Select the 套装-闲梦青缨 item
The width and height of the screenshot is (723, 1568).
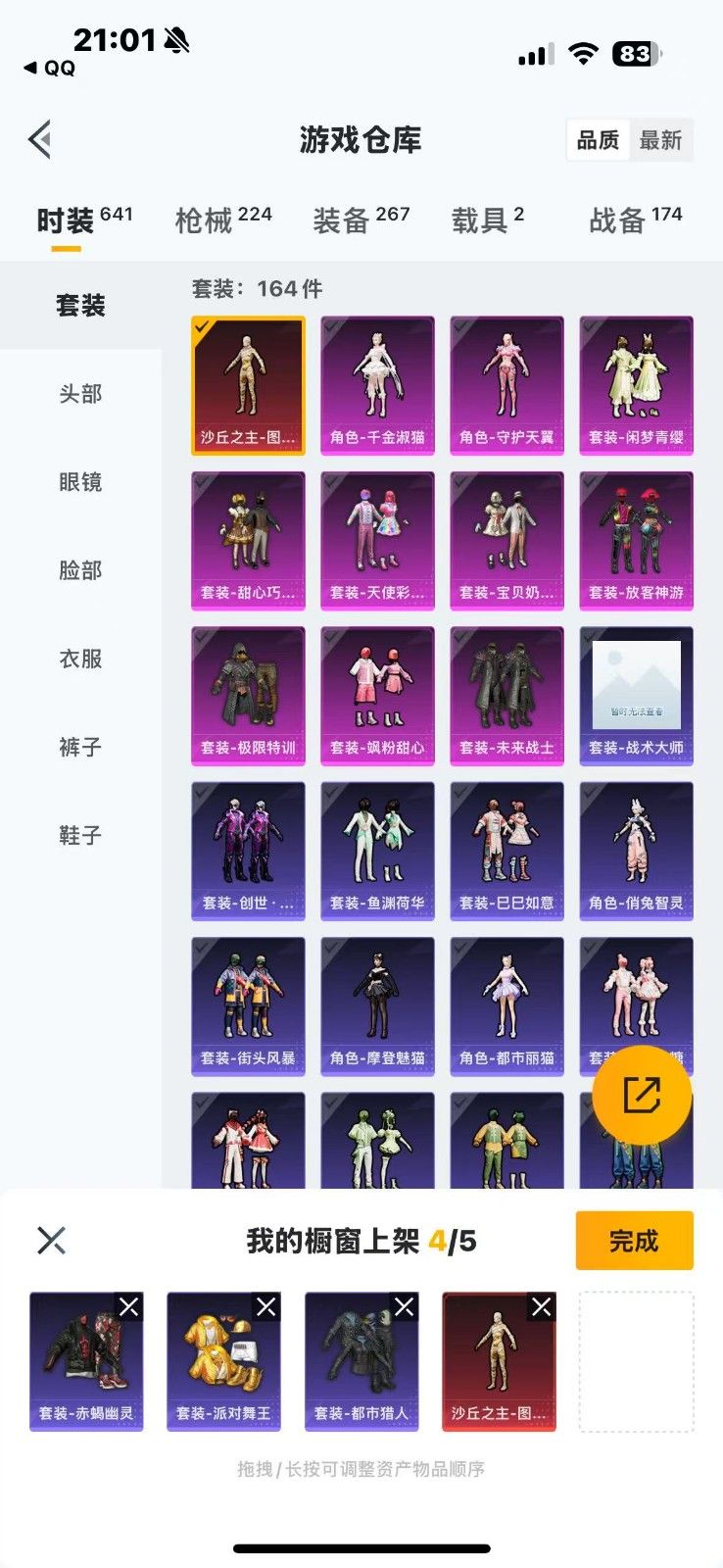coord(636,385)
